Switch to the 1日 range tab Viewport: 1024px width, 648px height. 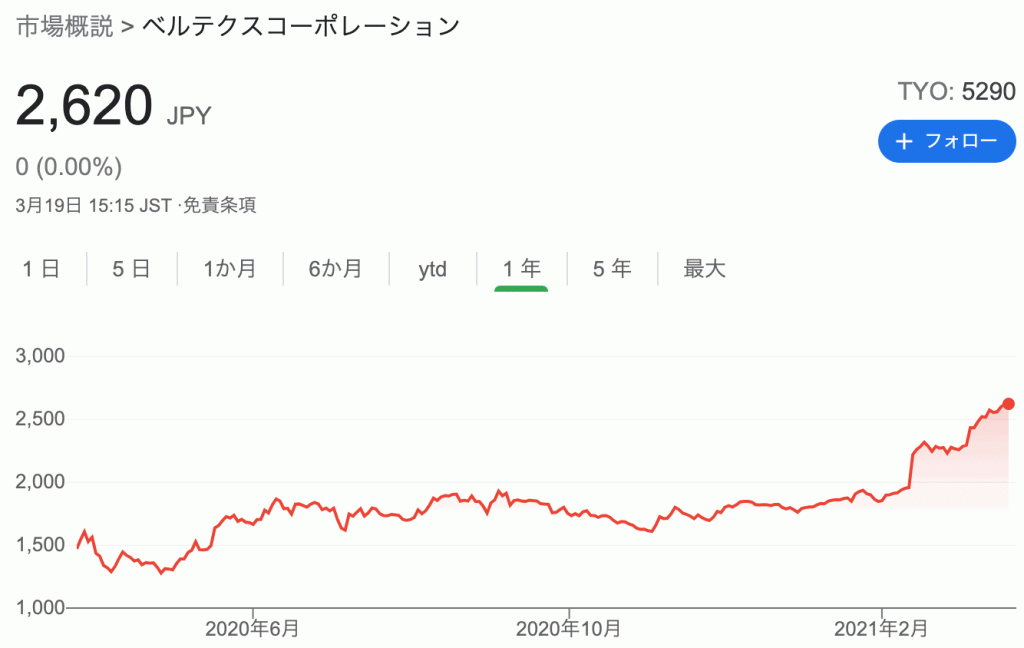(x=41, y=269)
